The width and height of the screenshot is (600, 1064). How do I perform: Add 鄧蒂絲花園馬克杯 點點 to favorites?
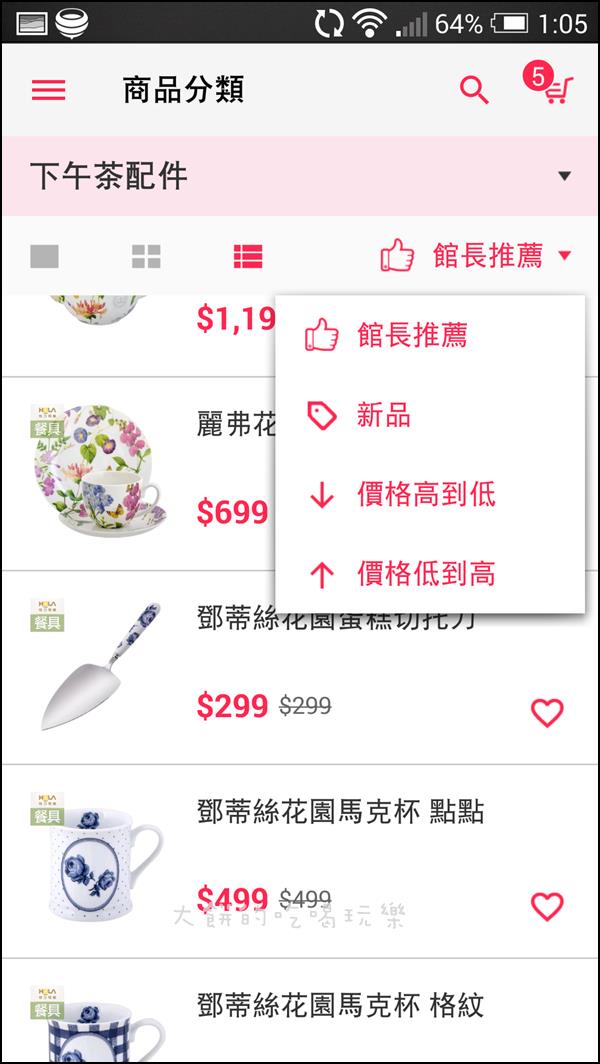(547, 906)
